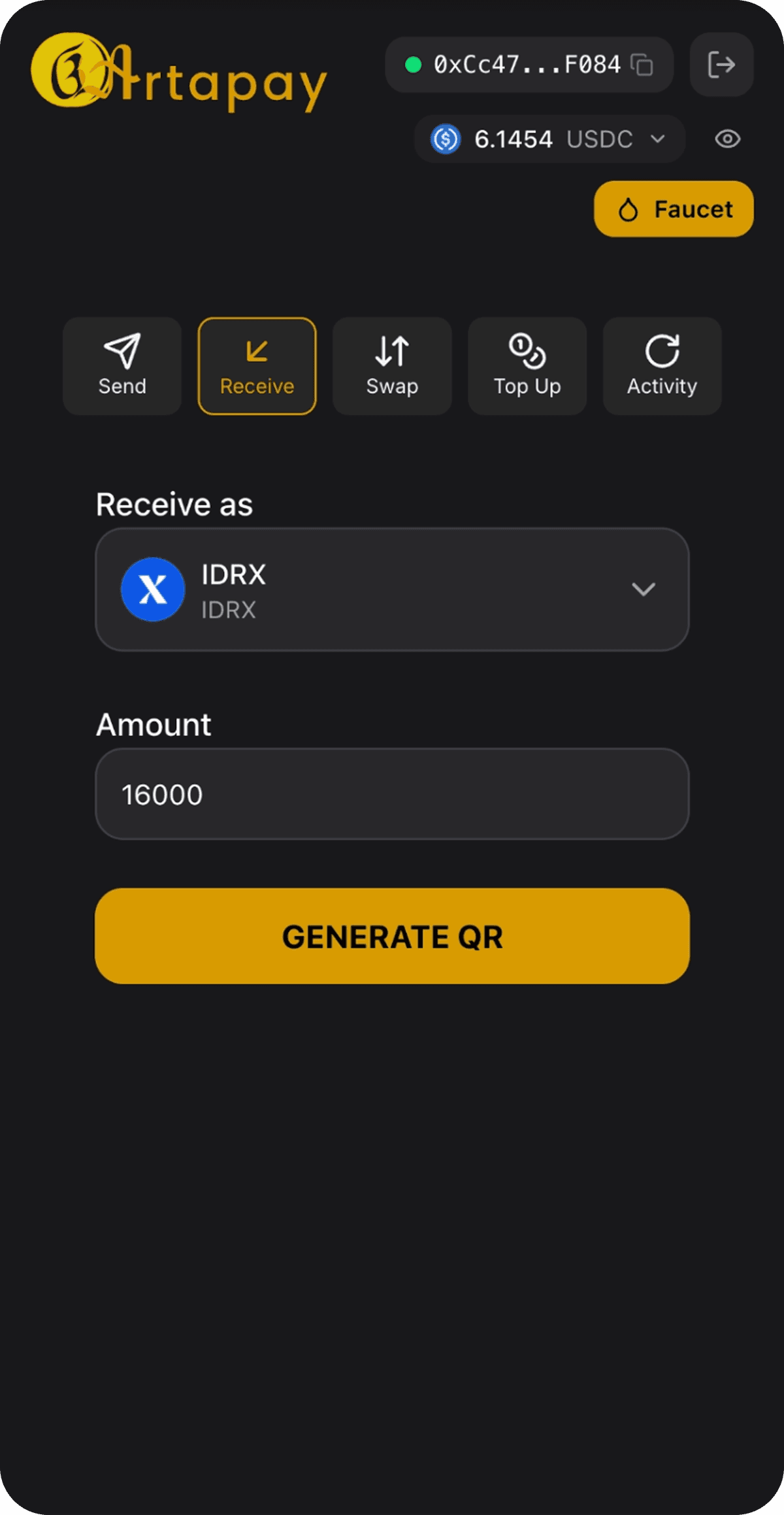This screenshot has height=1515, width=784.
Task: Click the logout icon at top right
Action: pos(721,65)
